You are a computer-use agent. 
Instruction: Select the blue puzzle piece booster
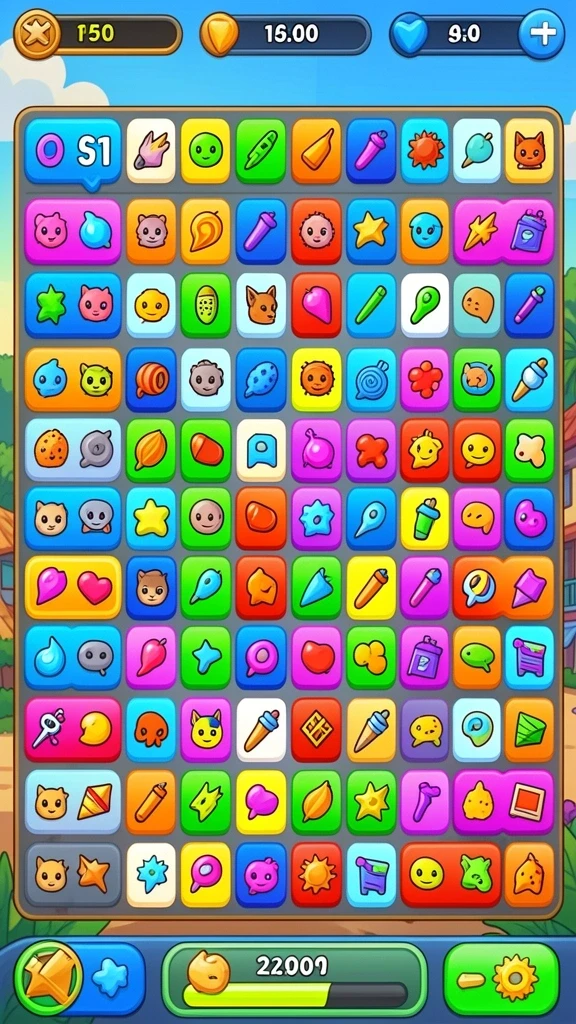[110, 978]
